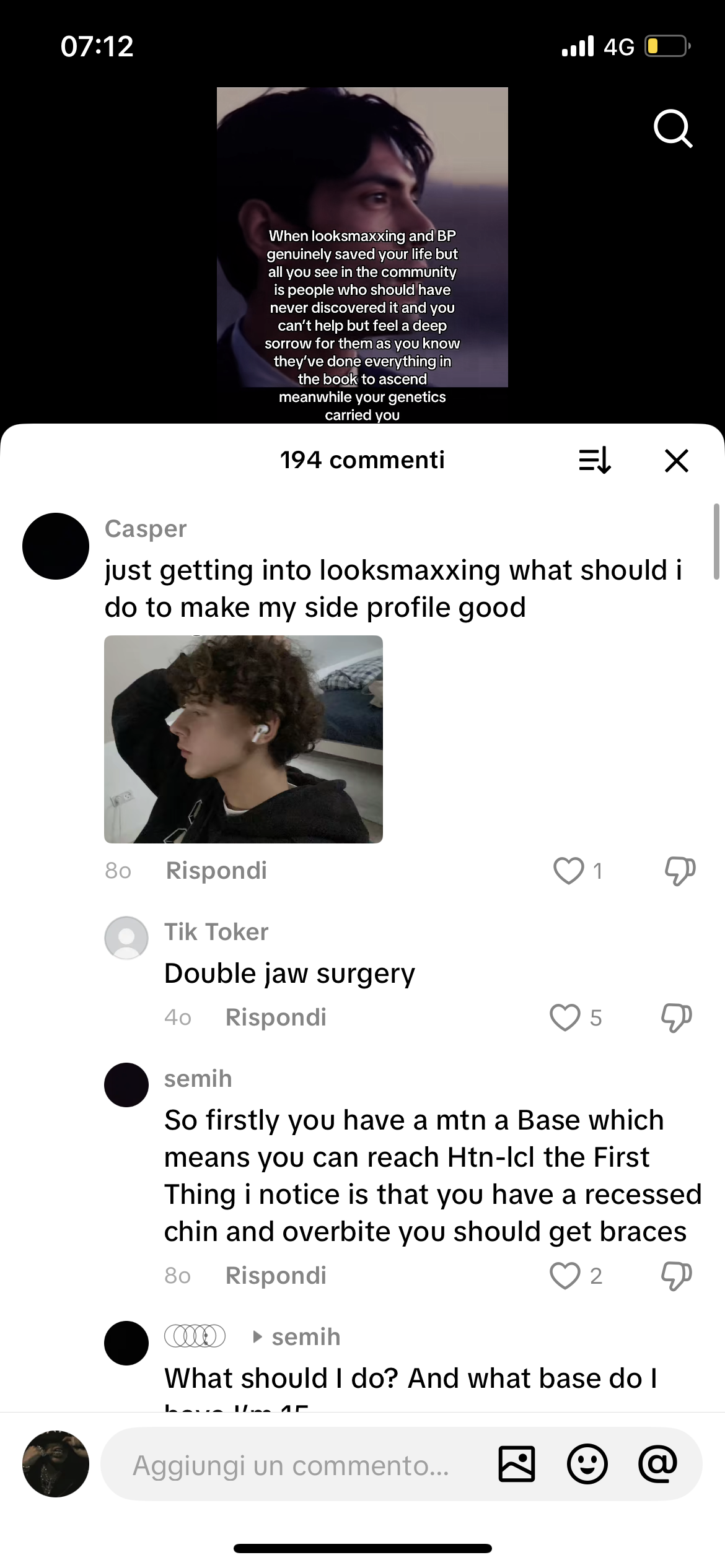Close the comments panel
The height and width of the screenshot is (1568, 725).
tap(676, 461)
